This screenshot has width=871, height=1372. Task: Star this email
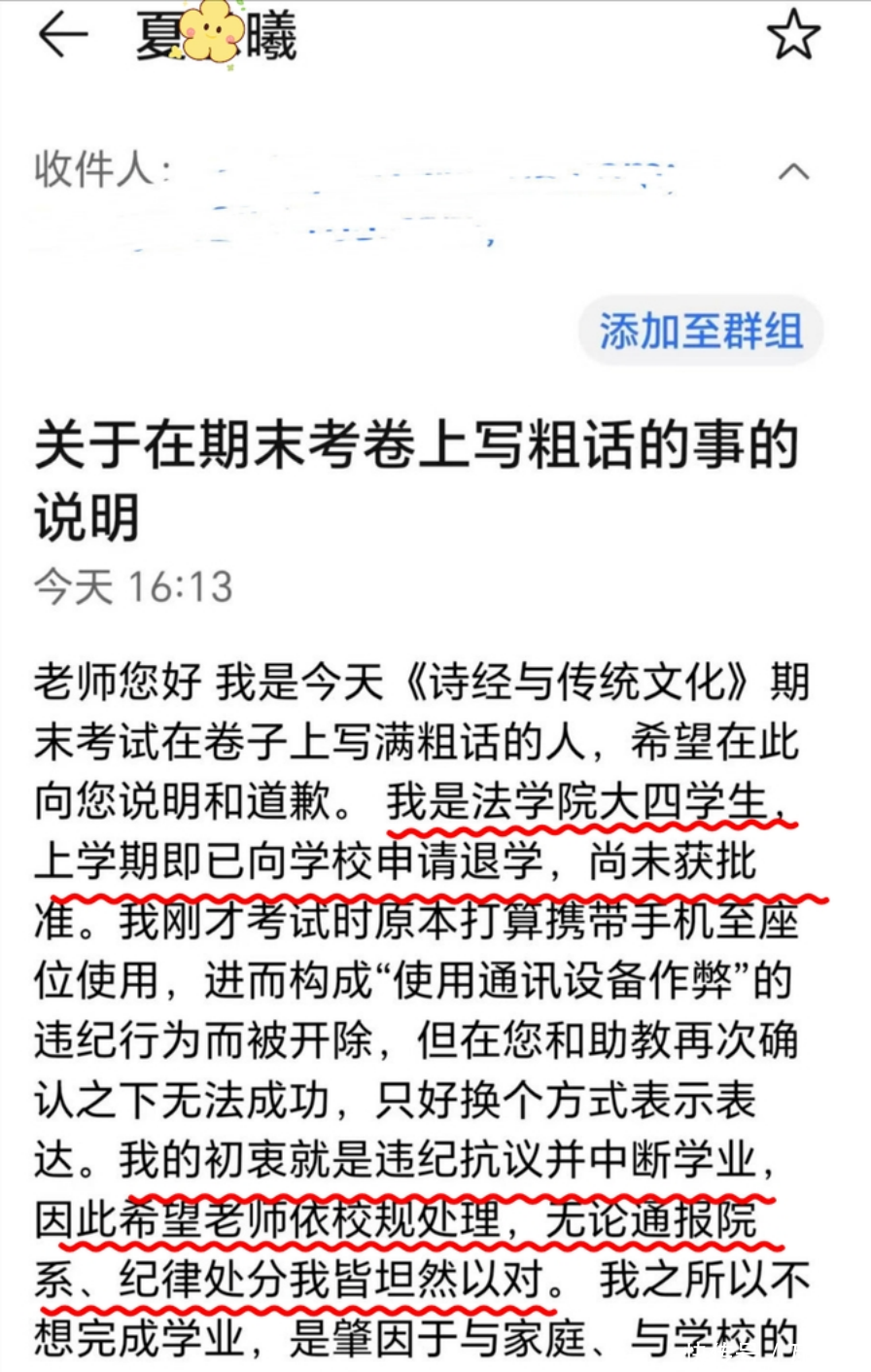coord(794,35)
